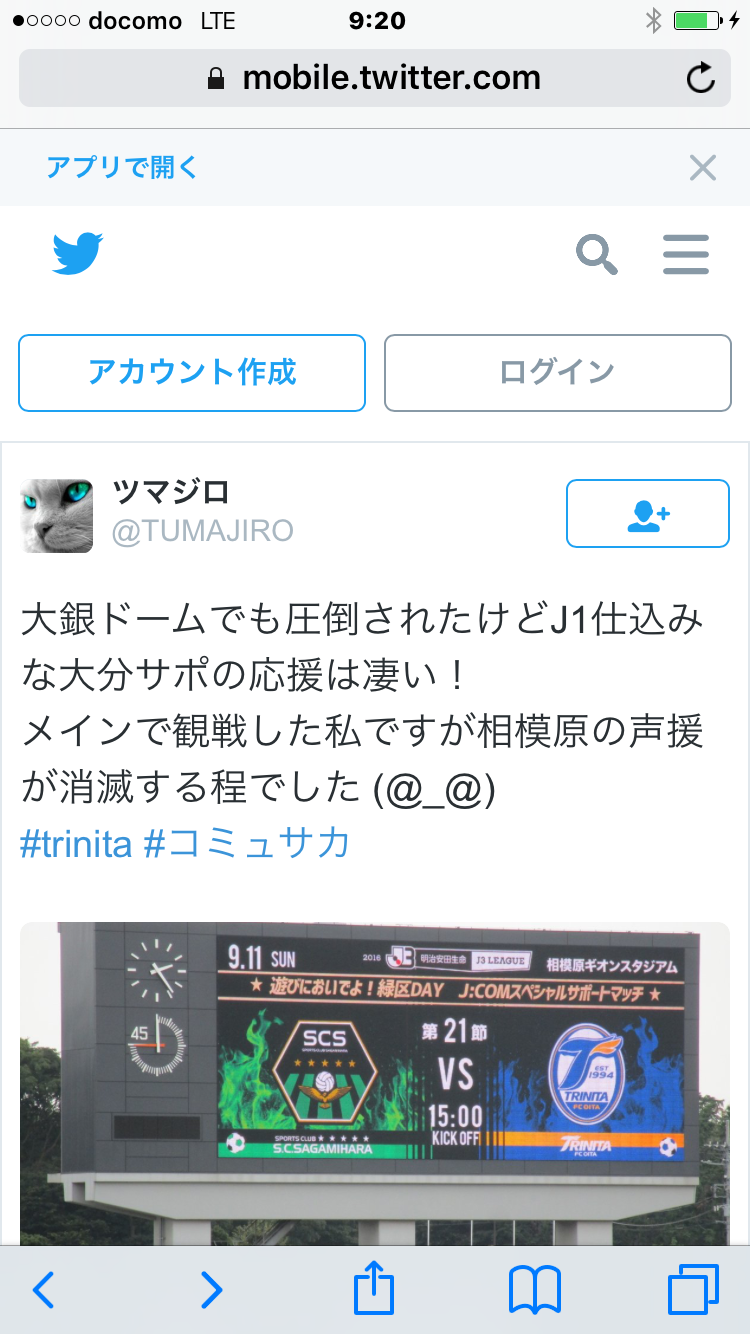Follow @TUMAJIRO with the follow button
This screenshot has width=750, height=1334.
click(648, 514)
